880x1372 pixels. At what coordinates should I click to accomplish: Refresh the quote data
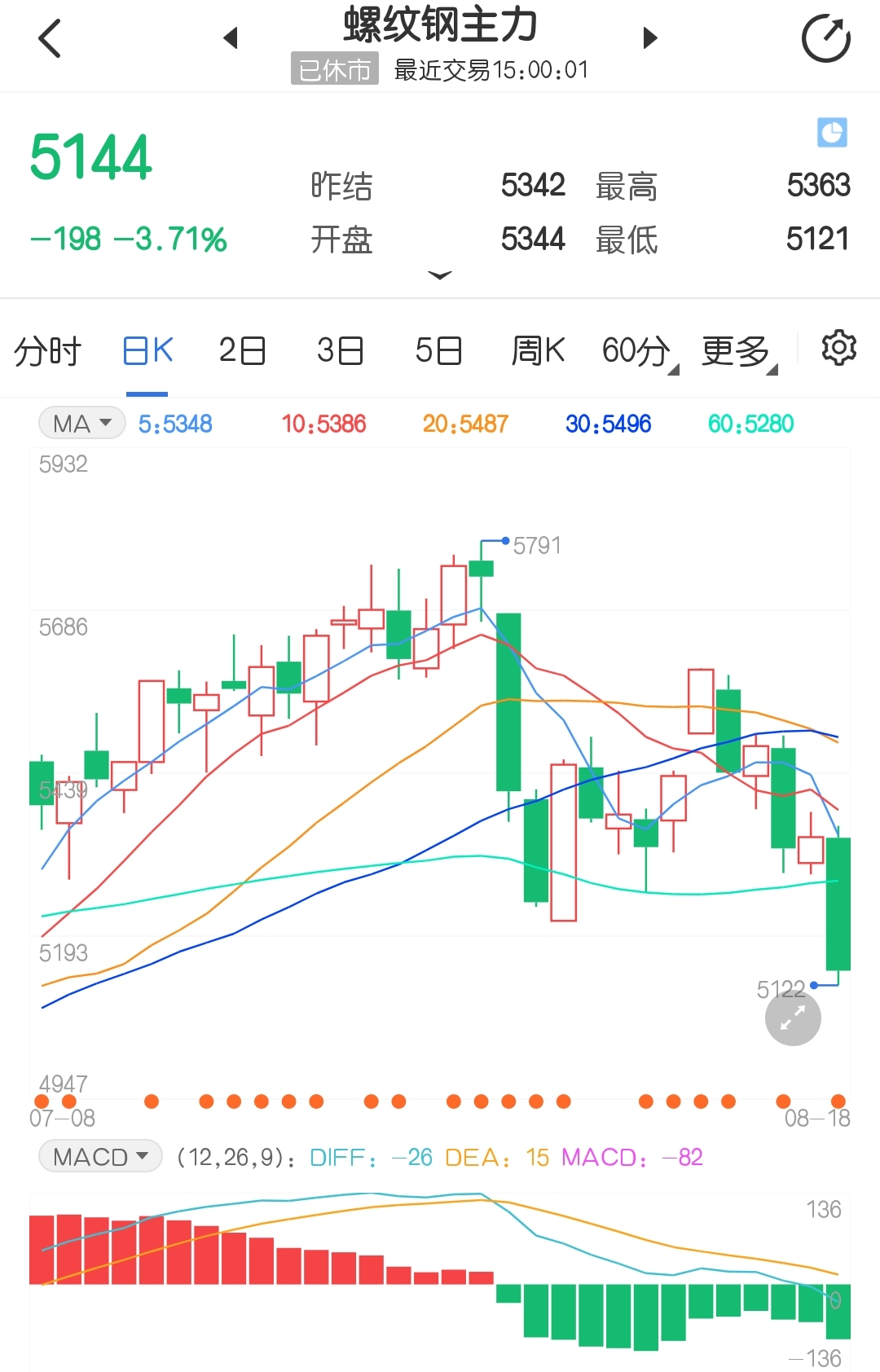tap(827, 37)
